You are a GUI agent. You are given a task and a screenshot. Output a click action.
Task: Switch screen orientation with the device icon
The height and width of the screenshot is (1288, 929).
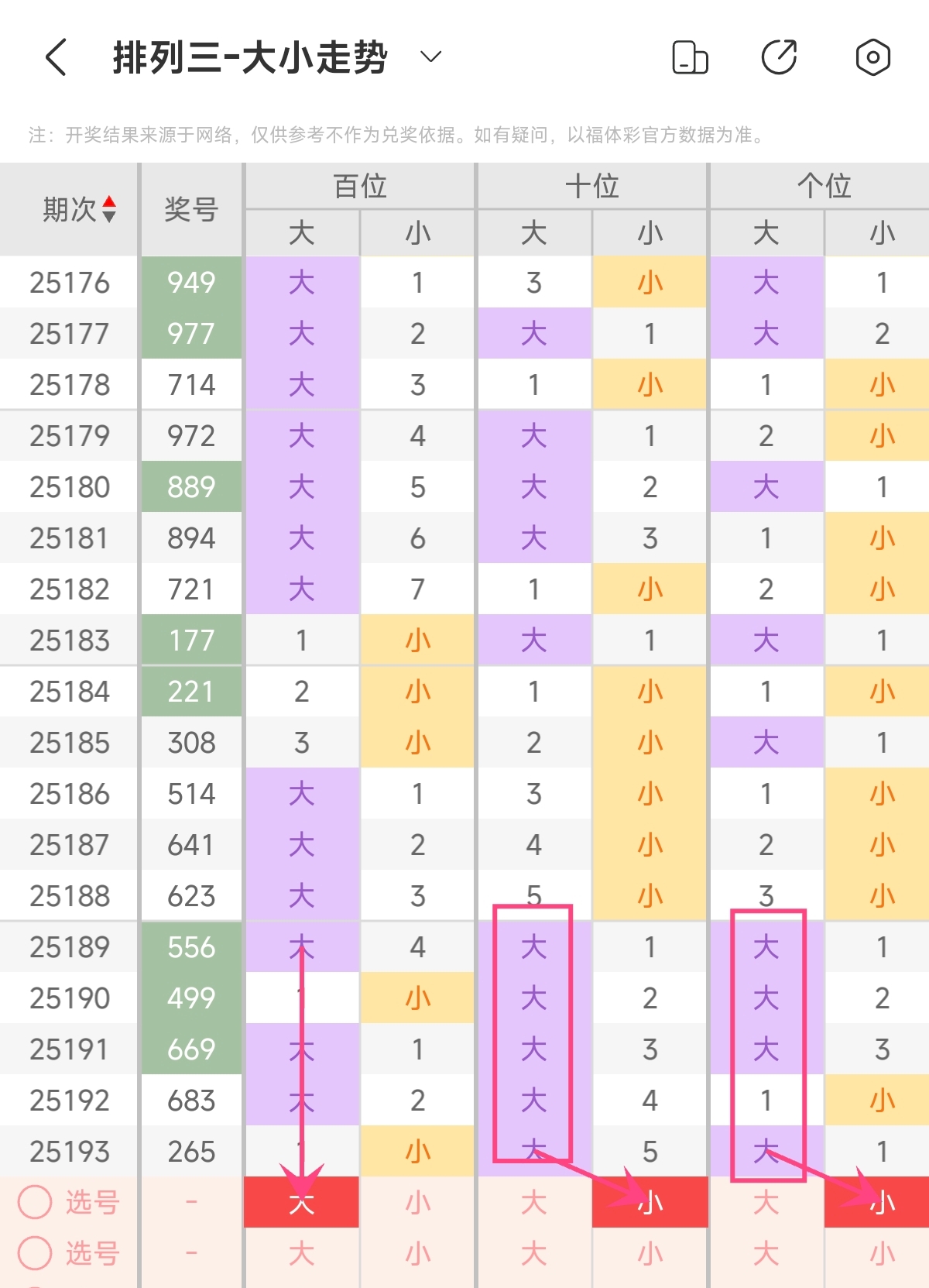690,57
